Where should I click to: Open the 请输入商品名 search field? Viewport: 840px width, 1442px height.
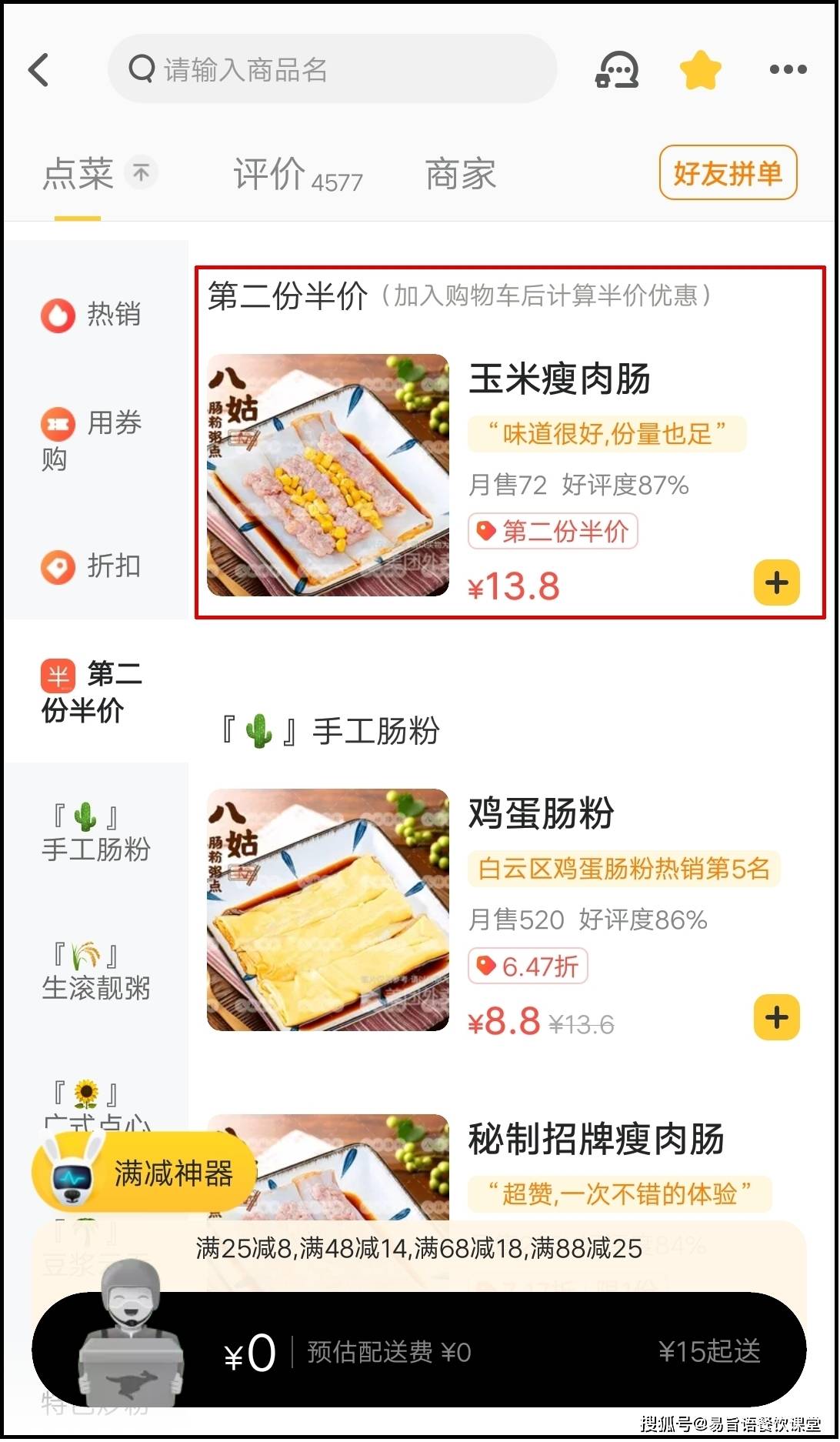tap(332, 69)
